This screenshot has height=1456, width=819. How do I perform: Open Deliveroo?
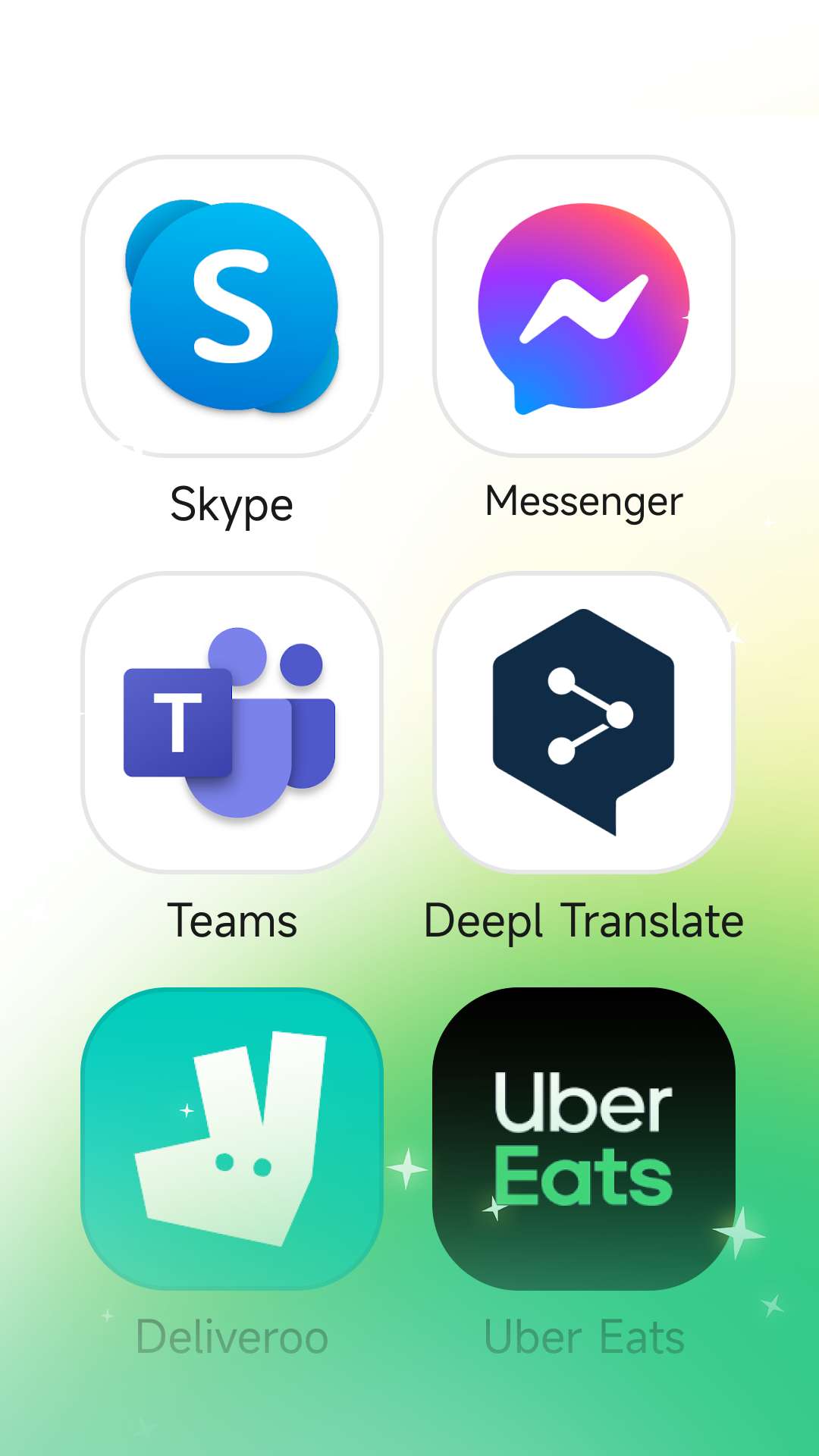click(x=232, y=1138)
